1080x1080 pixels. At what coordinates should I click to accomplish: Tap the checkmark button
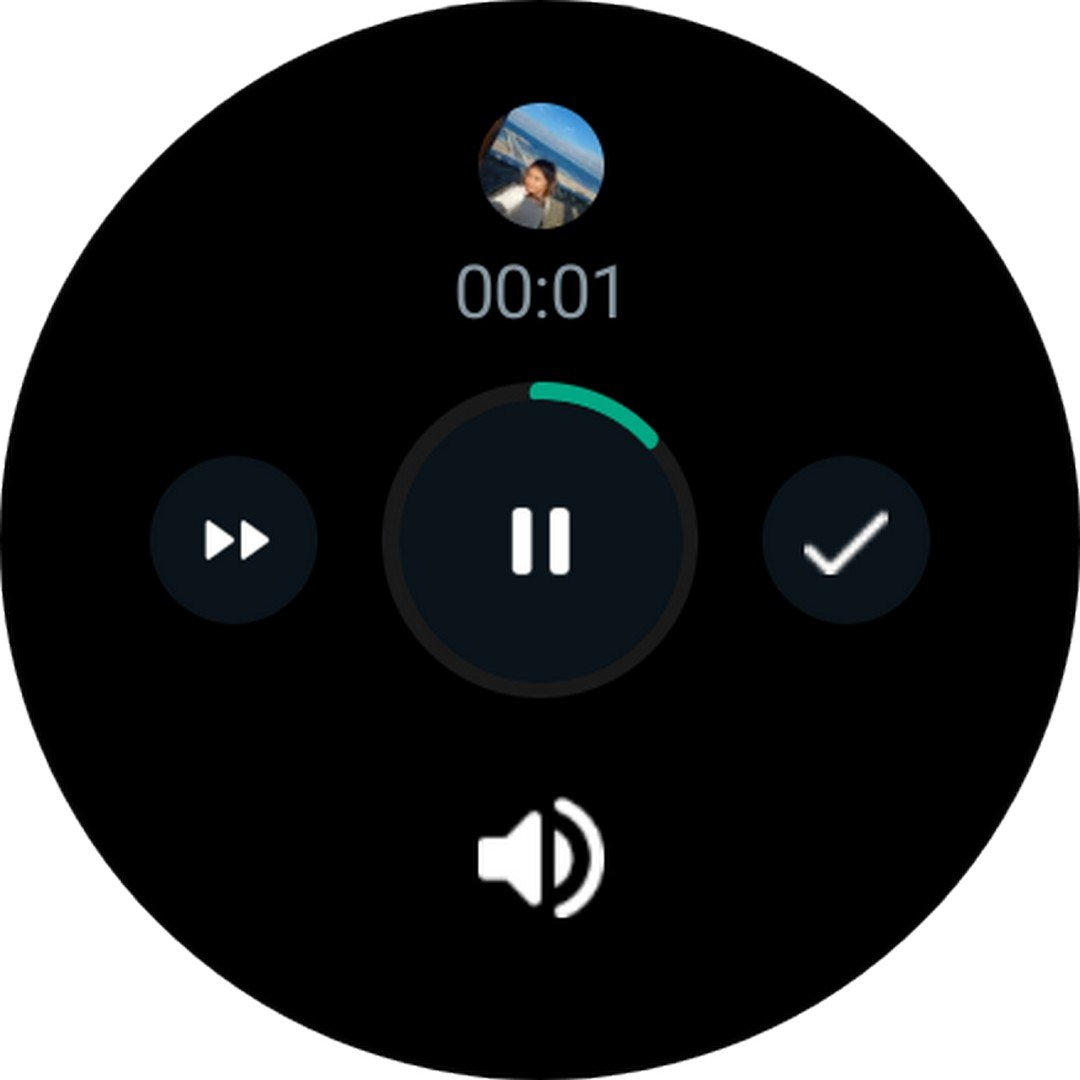point(846,541)
